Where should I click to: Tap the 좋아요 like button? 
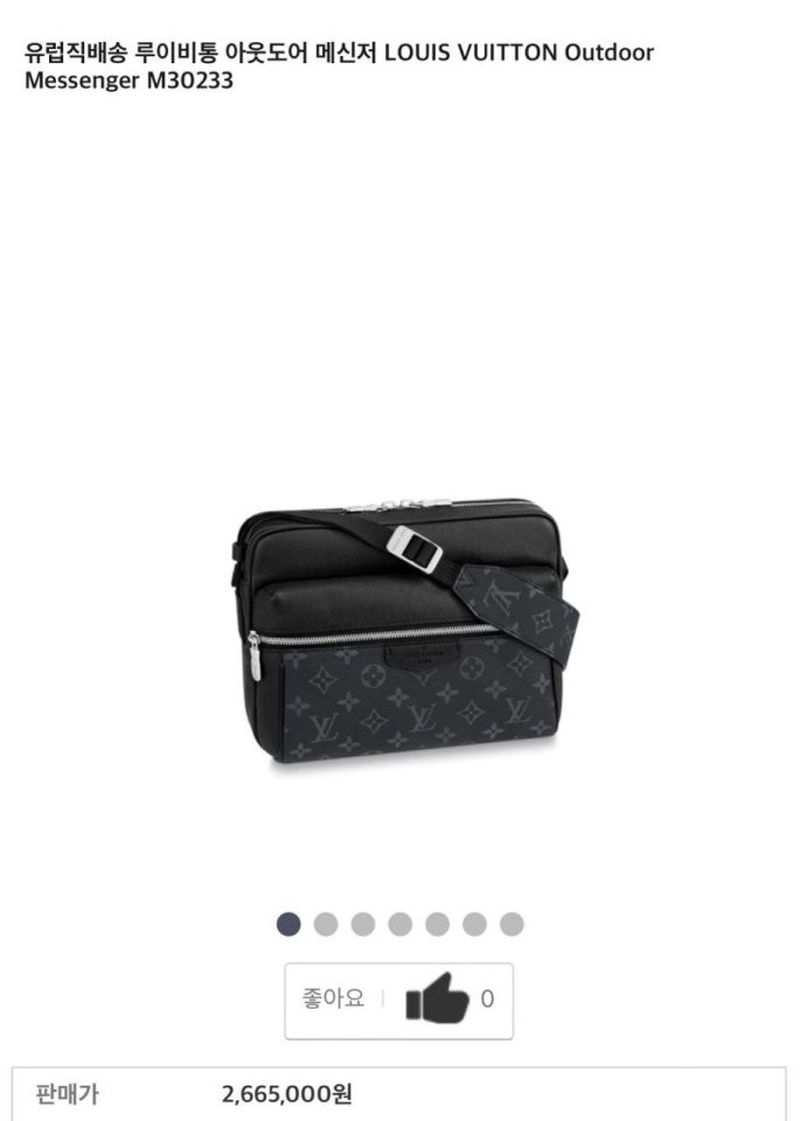tap(398, 999)
